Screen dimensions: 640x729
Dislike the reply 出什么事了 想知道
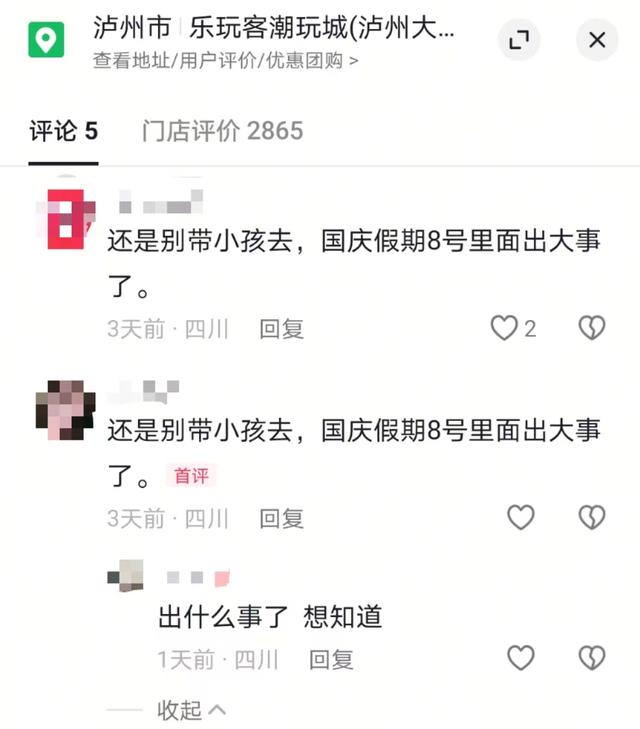[x=592, y=658]
